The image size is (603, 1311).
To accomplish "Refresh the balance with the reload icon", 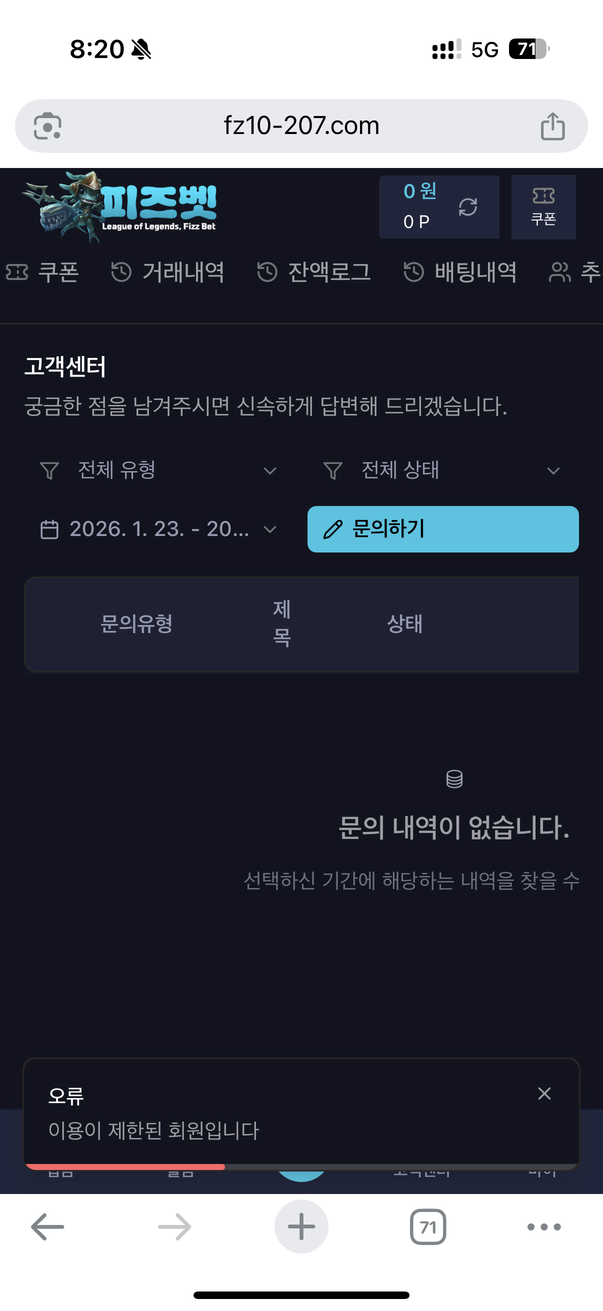I will [468, 207].
